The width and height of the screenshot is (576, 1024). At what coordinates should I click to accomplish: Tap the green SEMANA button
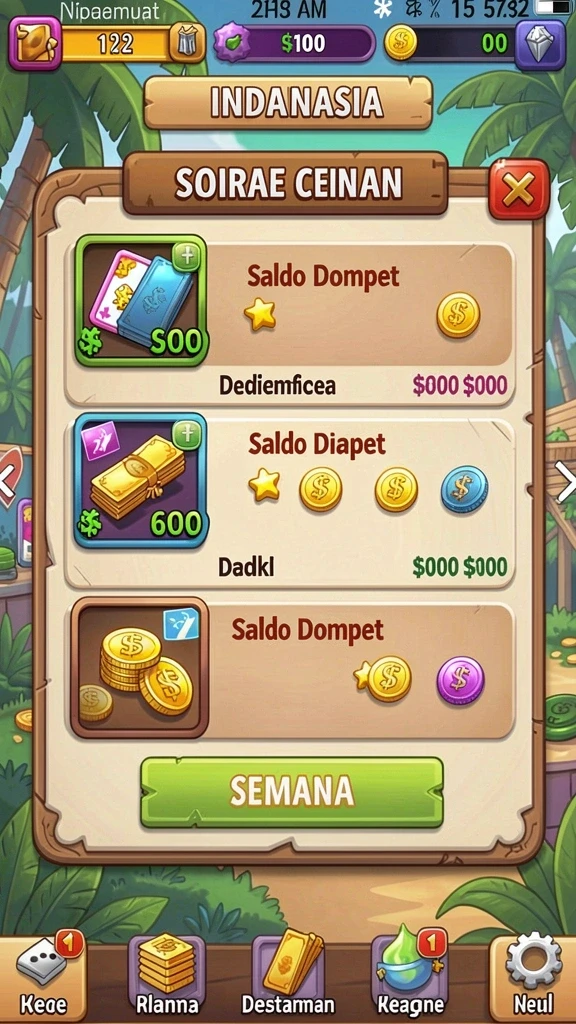[292, 792]
